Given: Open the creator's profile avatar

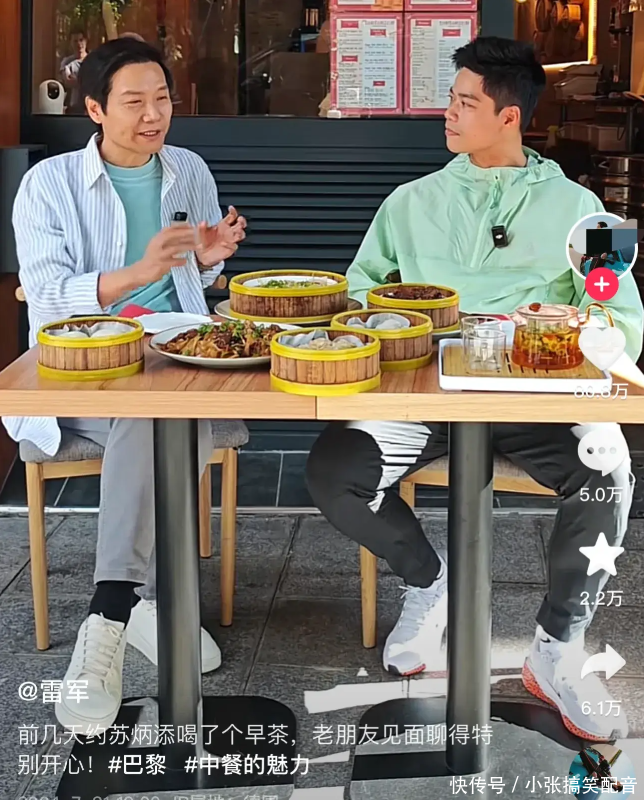Looking at the screenshot, I should click(601, 245).
